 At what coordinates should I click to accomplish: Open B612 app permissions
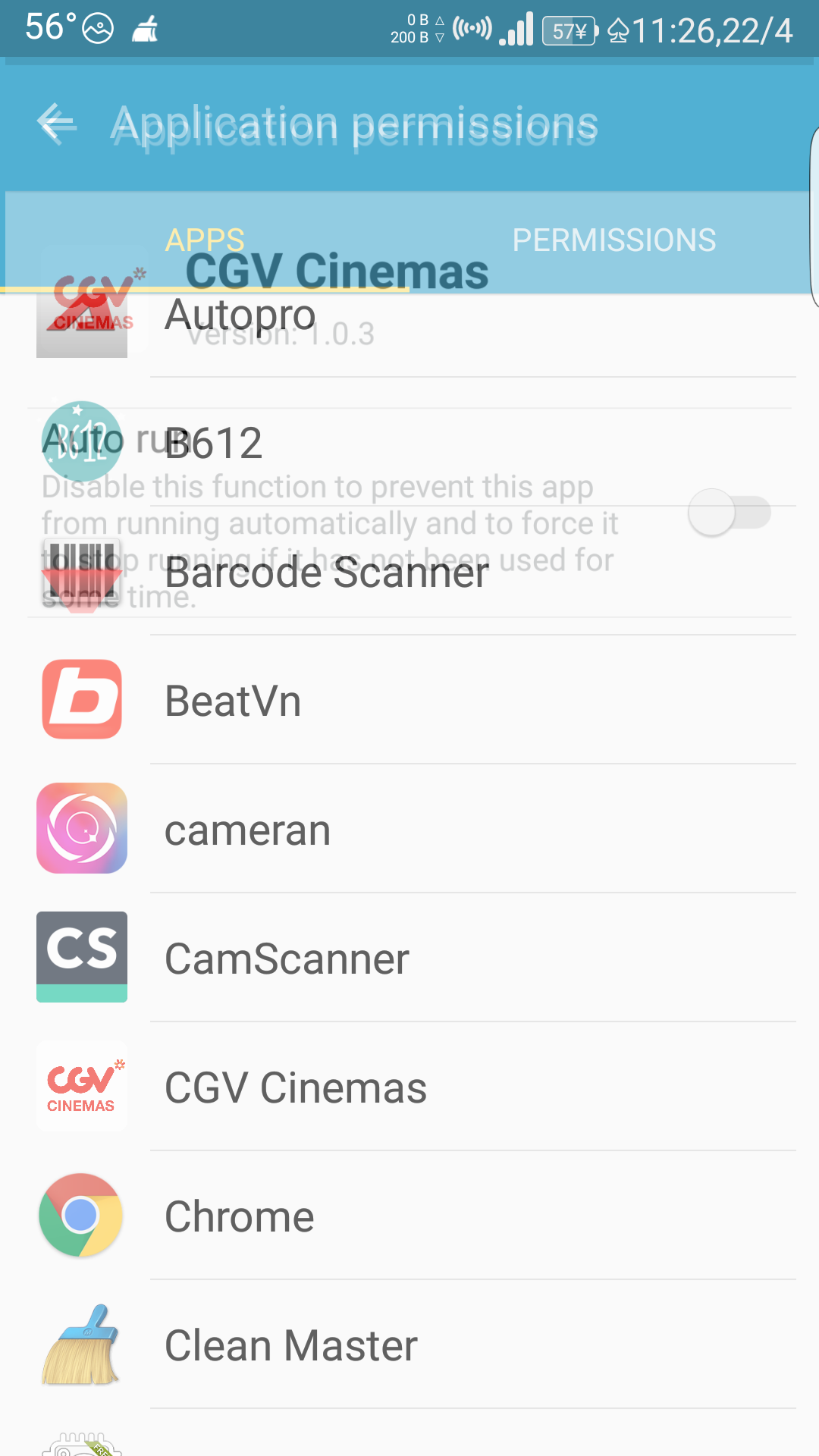(409, 442)
